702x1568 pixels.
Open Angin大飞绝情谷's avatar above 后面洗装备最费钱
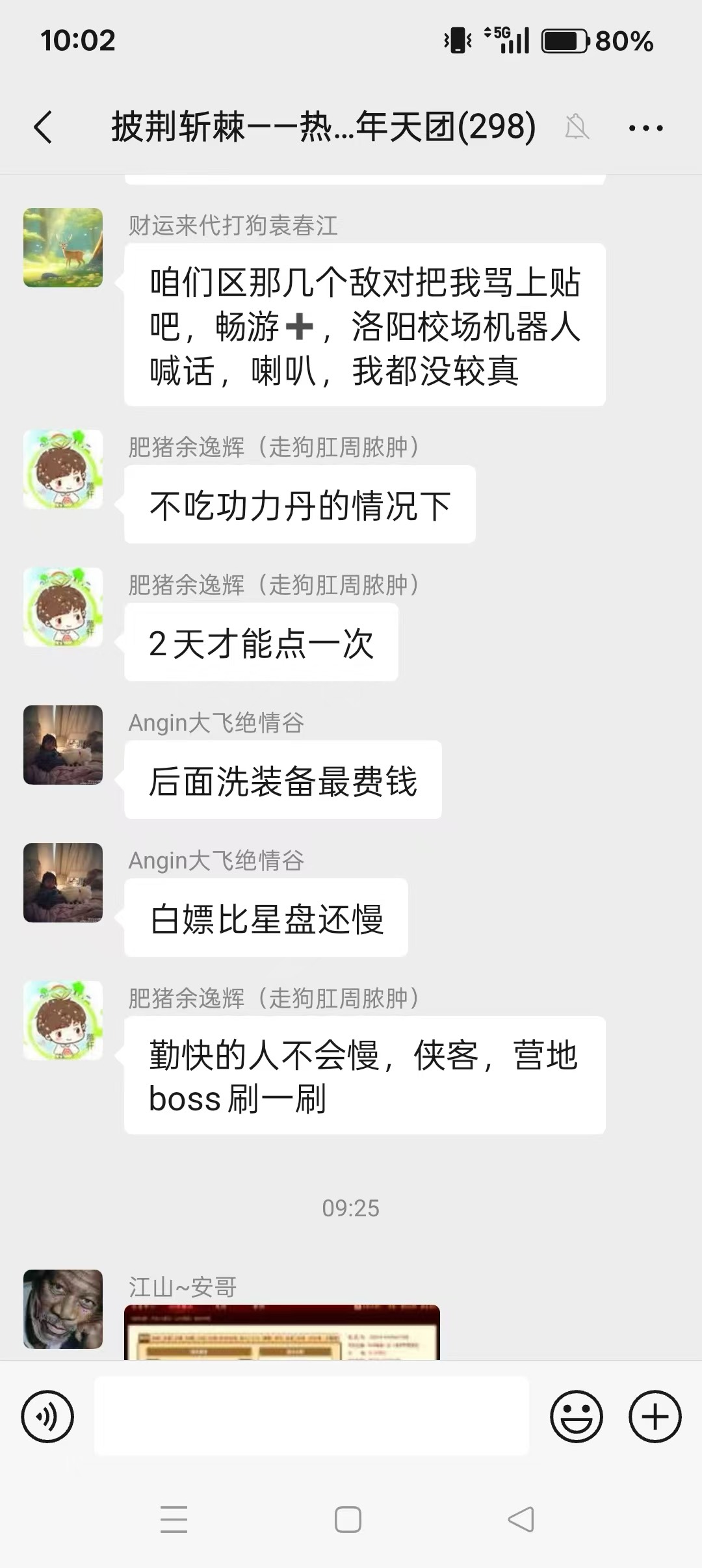pos(63,744)
